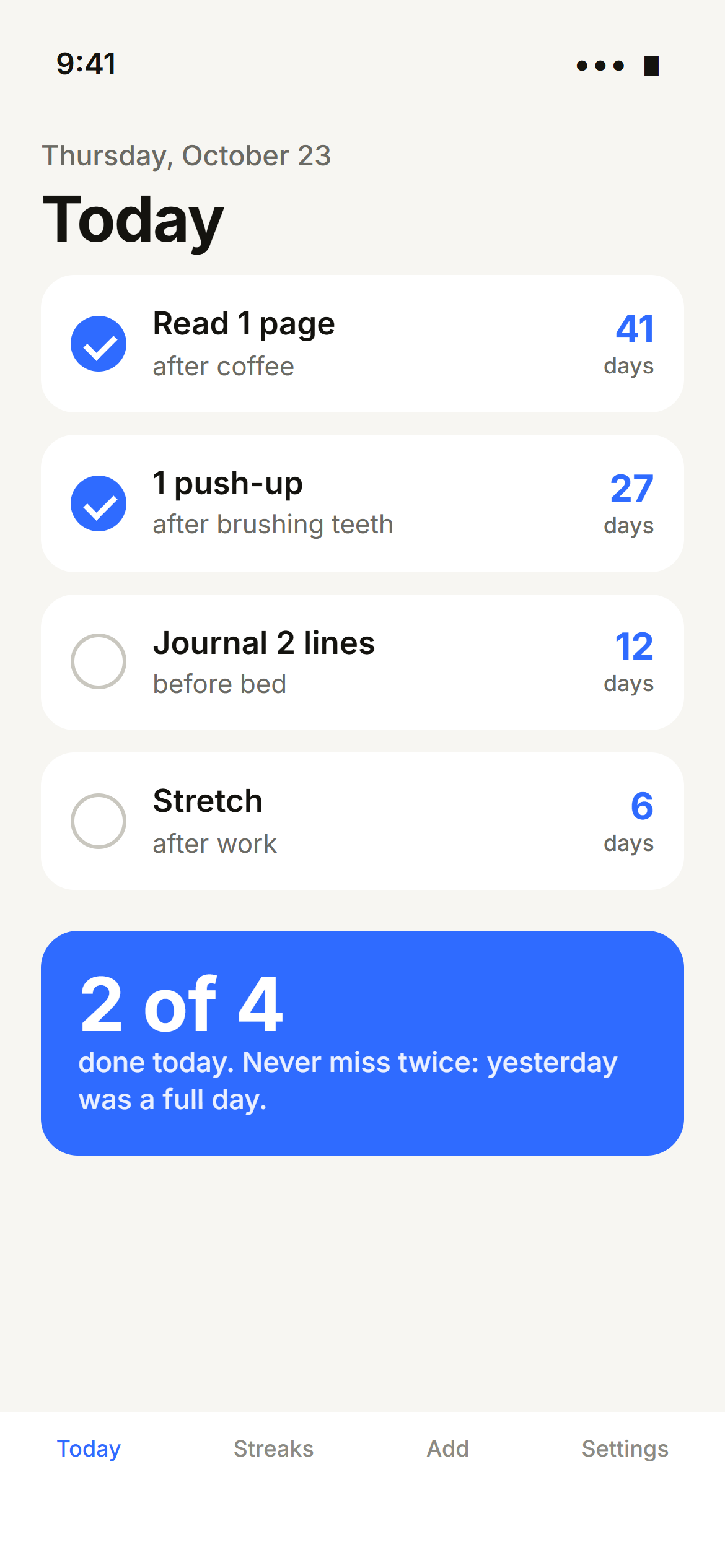Uncheck the 1 push-up habit
This screenshot has width=725, height=1568.
point(99,503)
